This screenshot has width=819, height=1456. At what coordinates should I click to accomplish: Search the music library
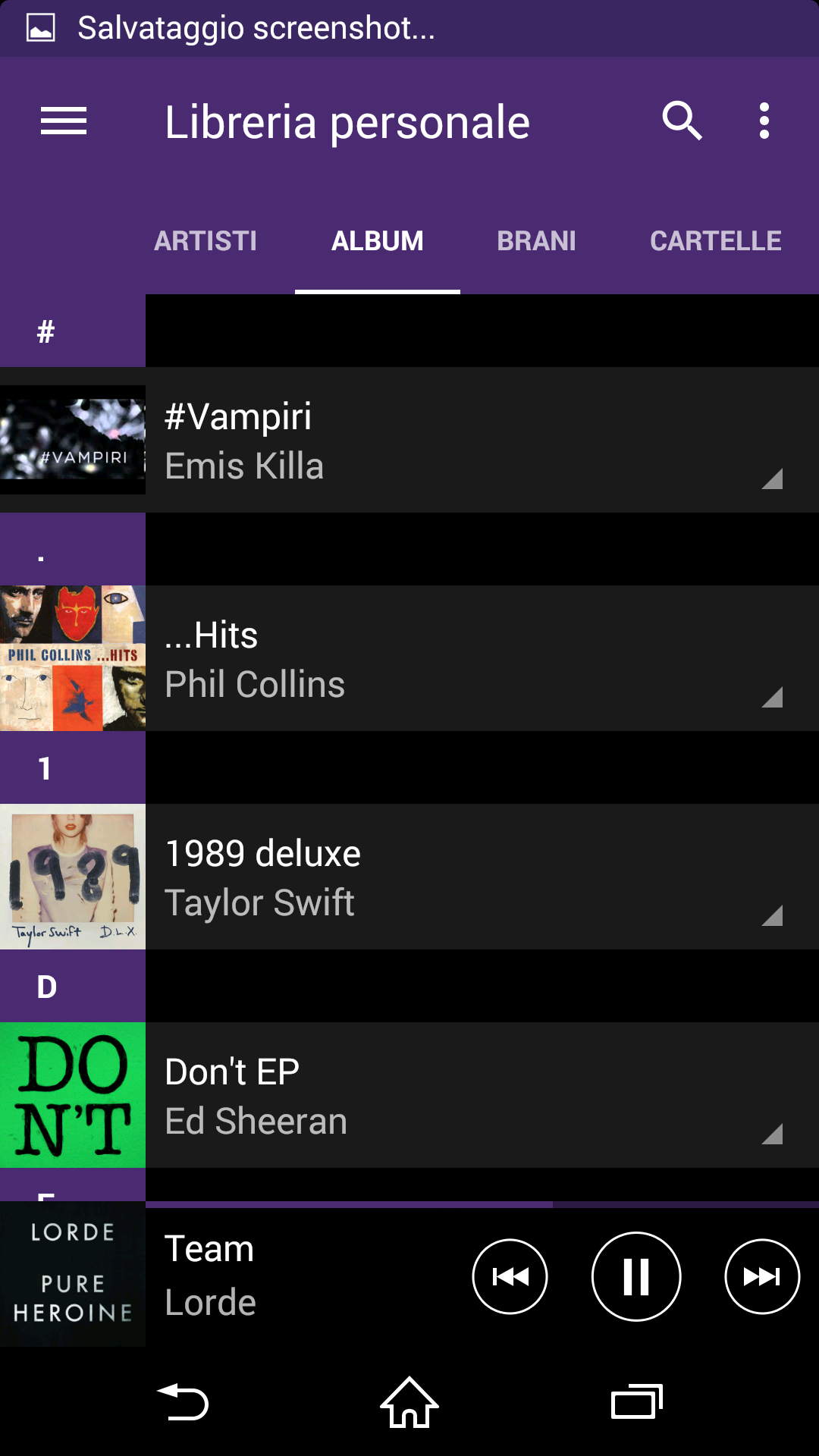[x=682, y=121]
